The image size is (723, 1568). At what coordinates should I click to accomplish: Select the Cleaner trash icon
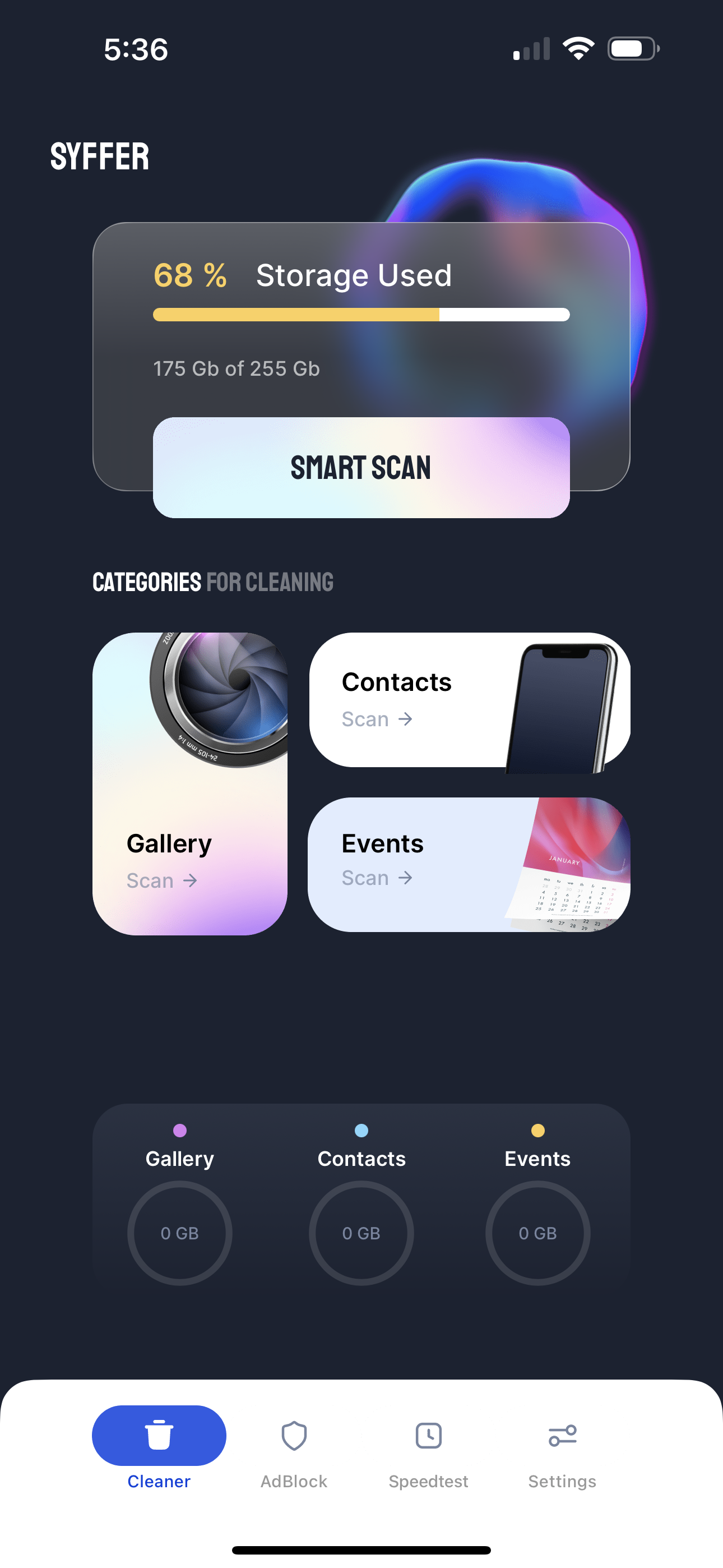[159, 1435]
